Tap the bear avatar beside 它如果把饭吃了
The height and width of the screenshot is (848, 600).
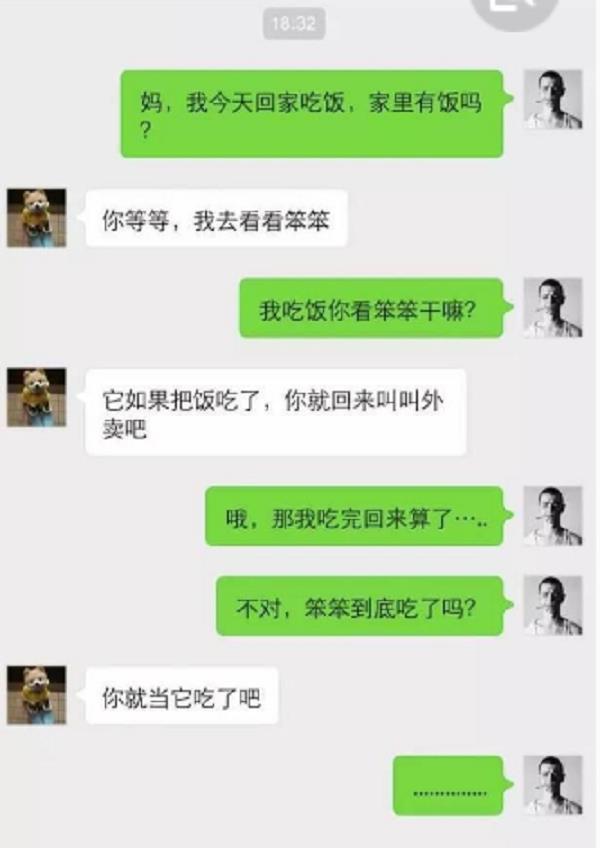[37, 397]
